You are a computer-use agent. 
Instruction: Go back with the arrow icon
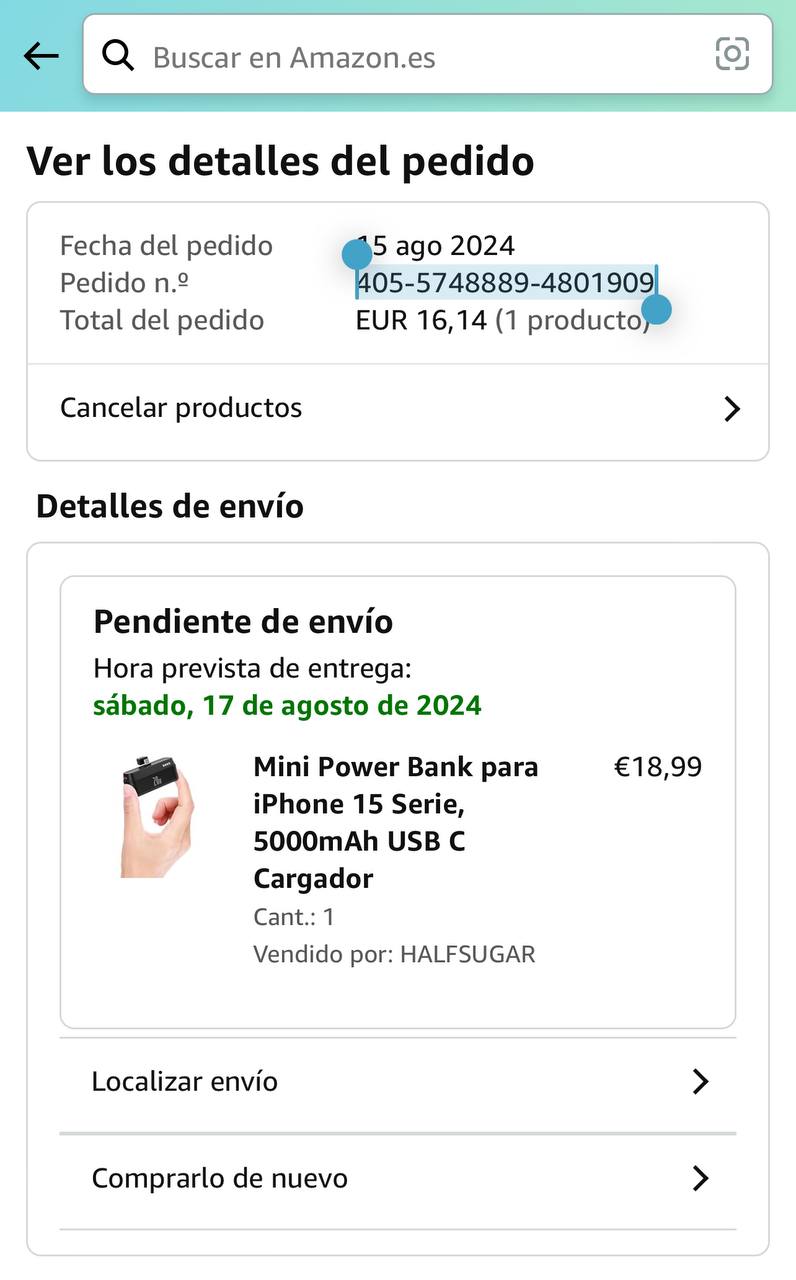[41, 56]
